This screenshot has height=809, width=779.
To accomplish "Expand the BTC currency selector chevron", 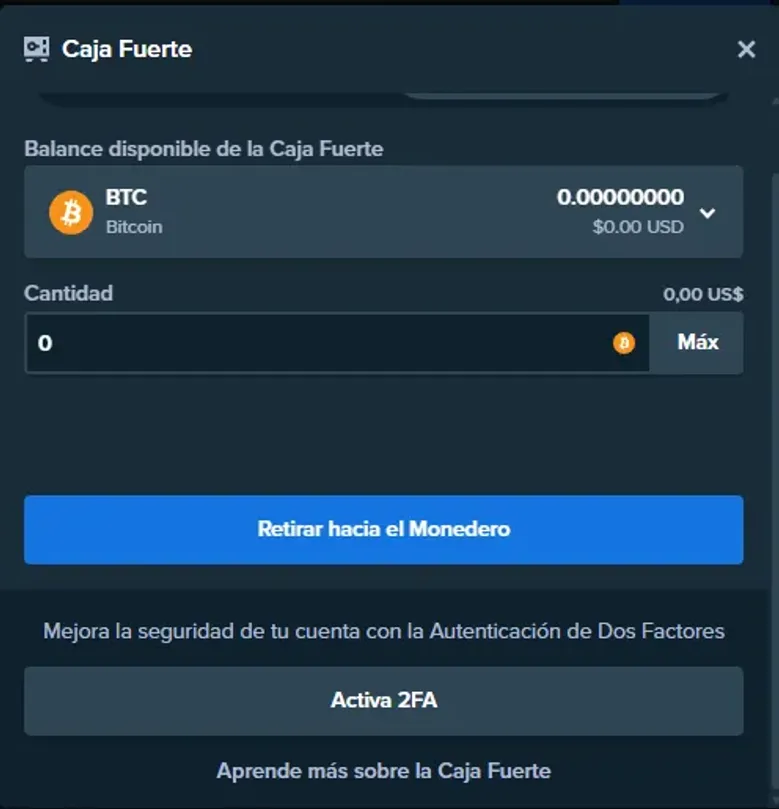I will click(x=709, y=213).
